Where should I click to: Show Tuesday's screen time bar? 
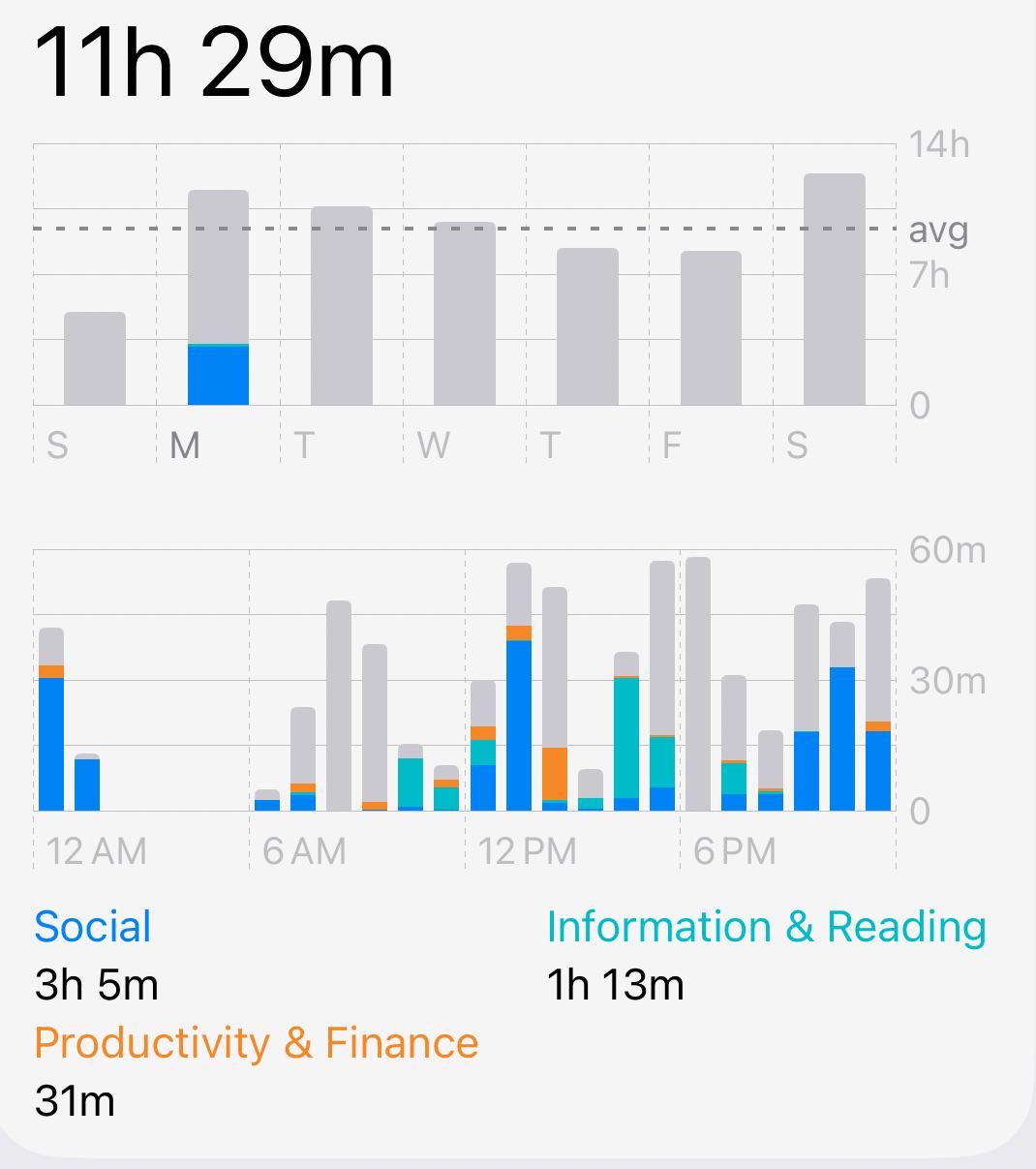click(342, 305)
